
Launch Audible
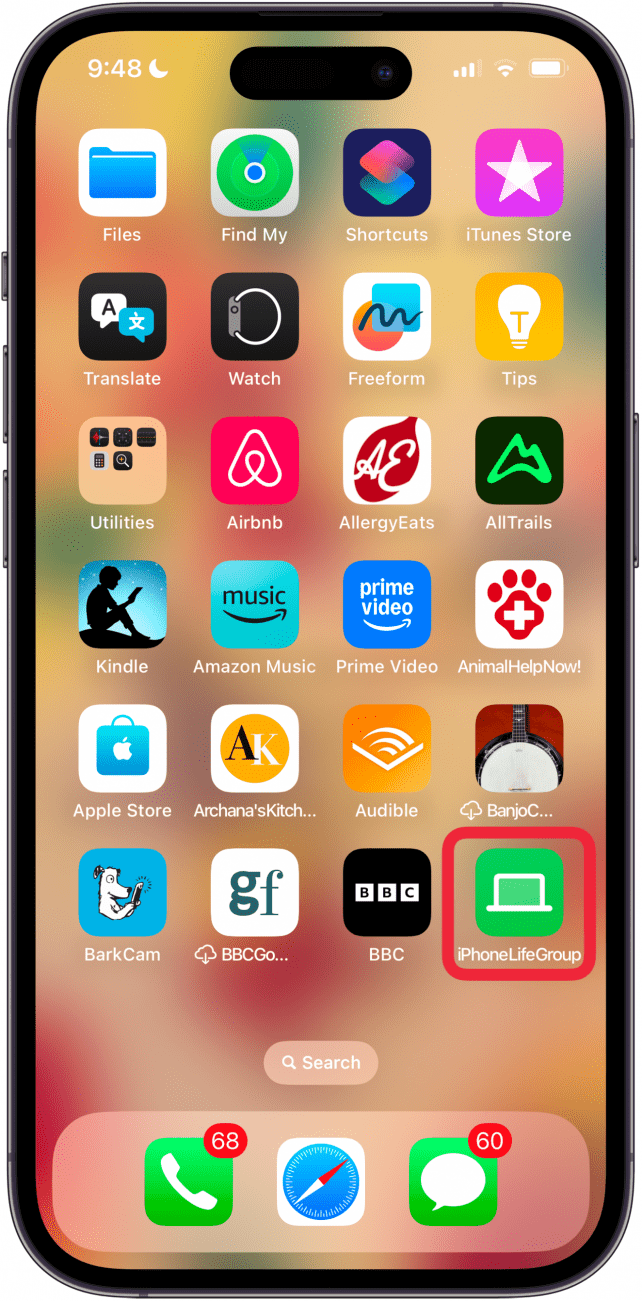(386, 749)
